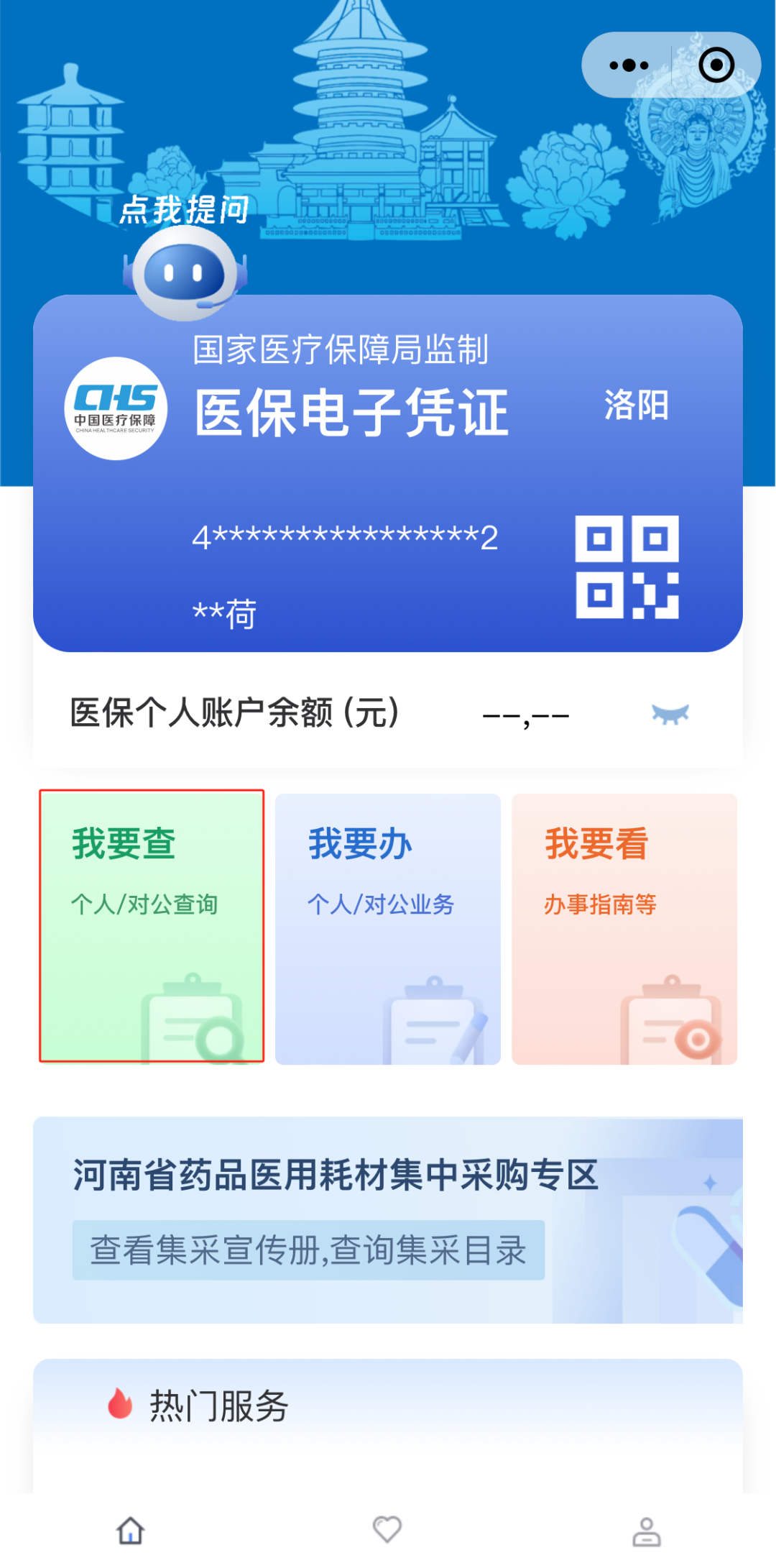This screenshot has width=776, height=1568.
Task: Reveal the account balance with the eye icon
Action: click(670, 714)
